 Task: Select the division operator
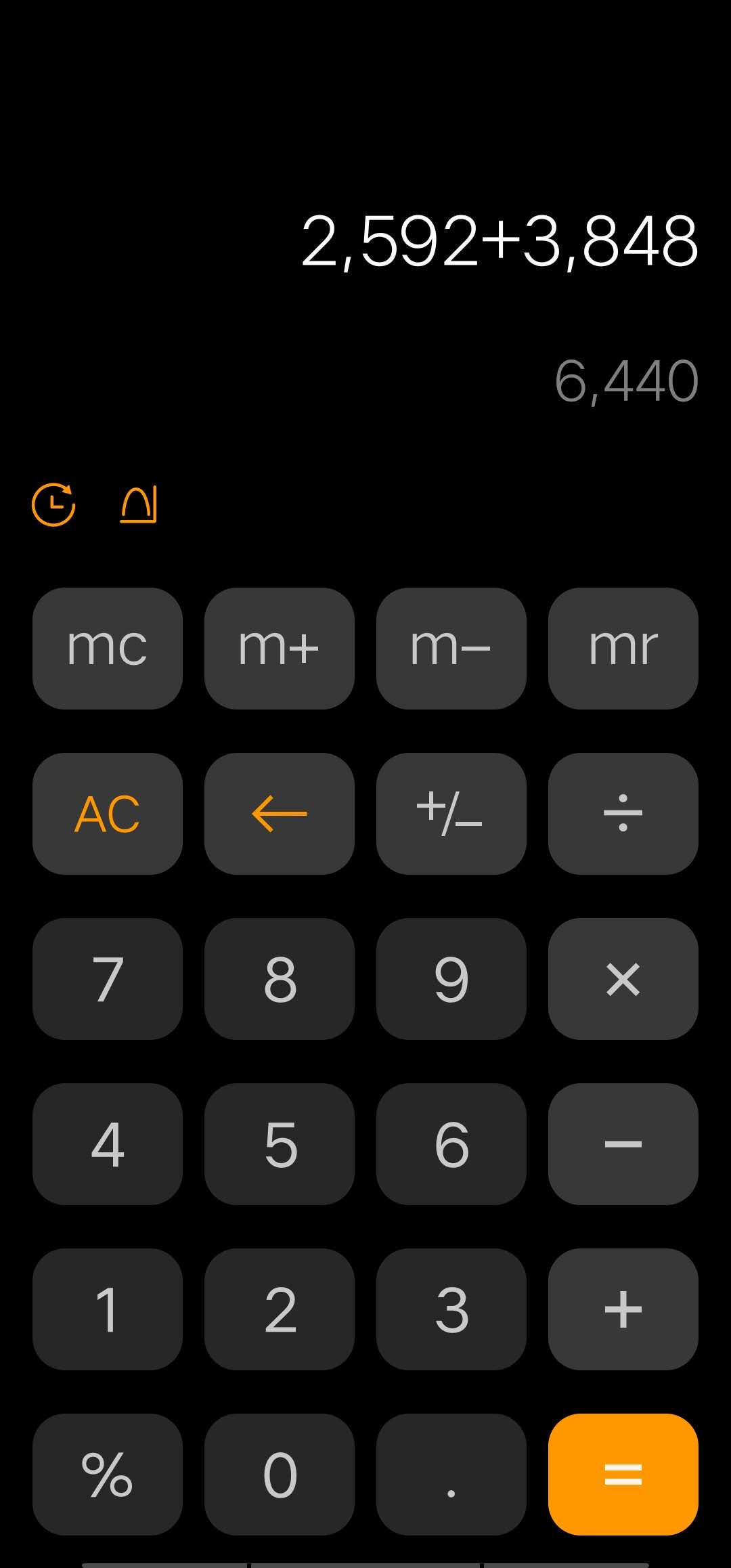[x=623, y=813]
